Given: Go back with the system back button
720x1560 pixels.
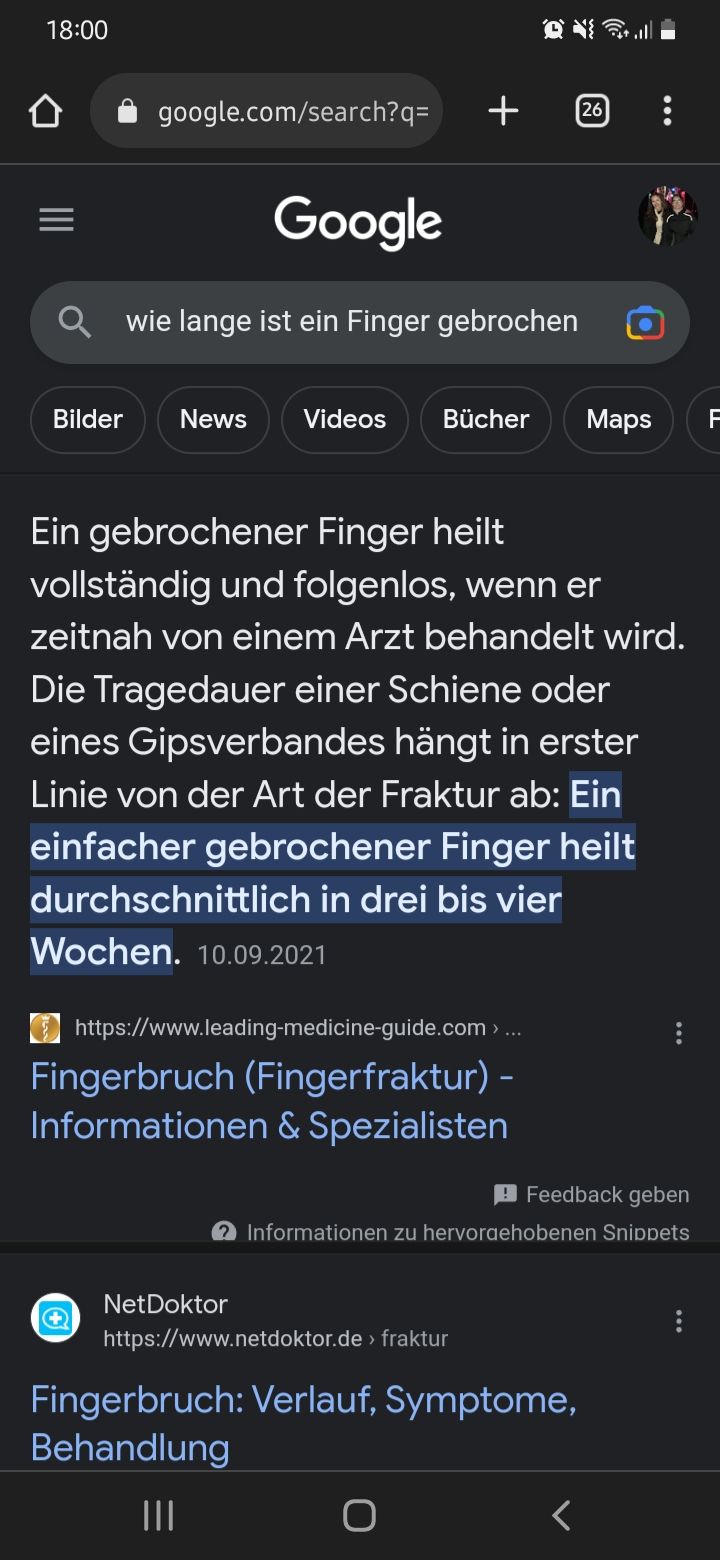Looking at the screenshot, I should [x=561, y=1515].
